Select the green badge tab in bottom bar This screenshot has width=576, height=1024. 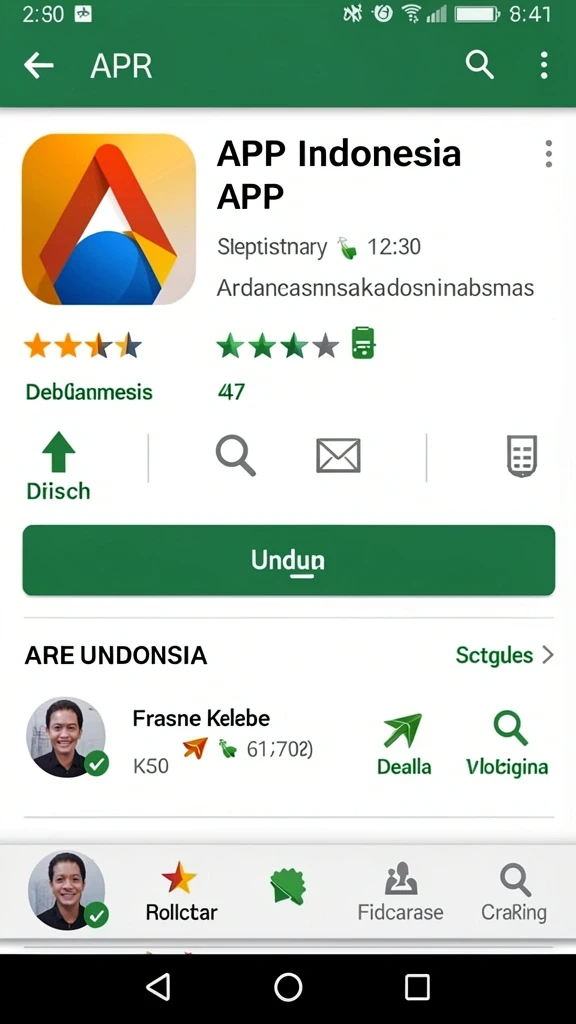click(x=288, y=886)
